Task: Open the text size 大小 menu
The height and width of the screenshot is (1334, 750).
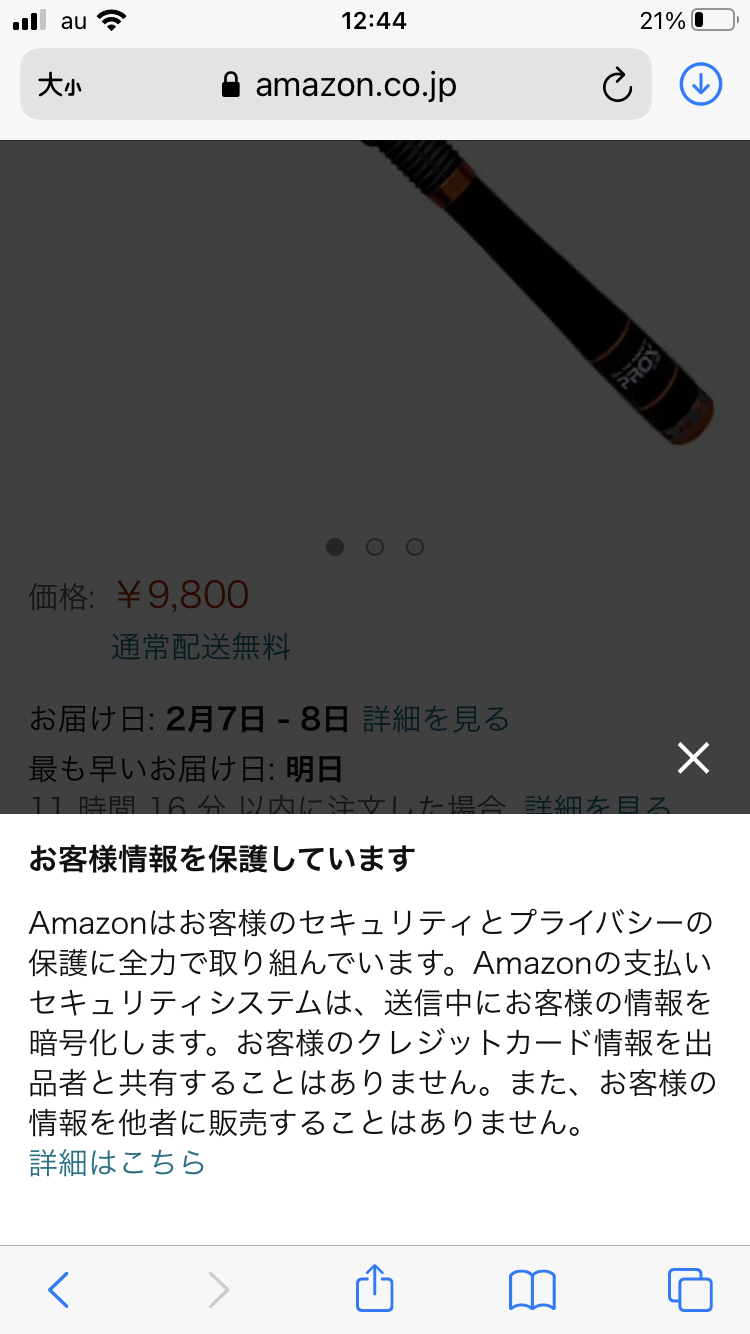Action: [x=60, y=86]
